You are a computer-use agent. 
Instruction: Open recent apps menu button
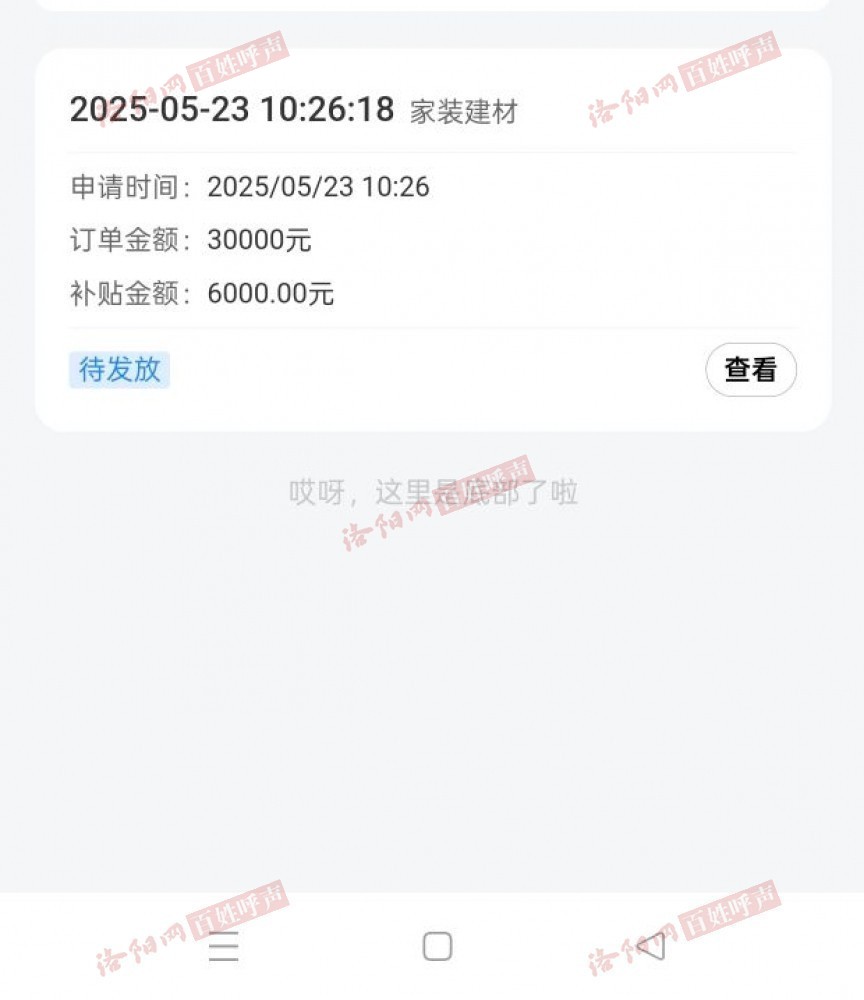tap(224, 946)
